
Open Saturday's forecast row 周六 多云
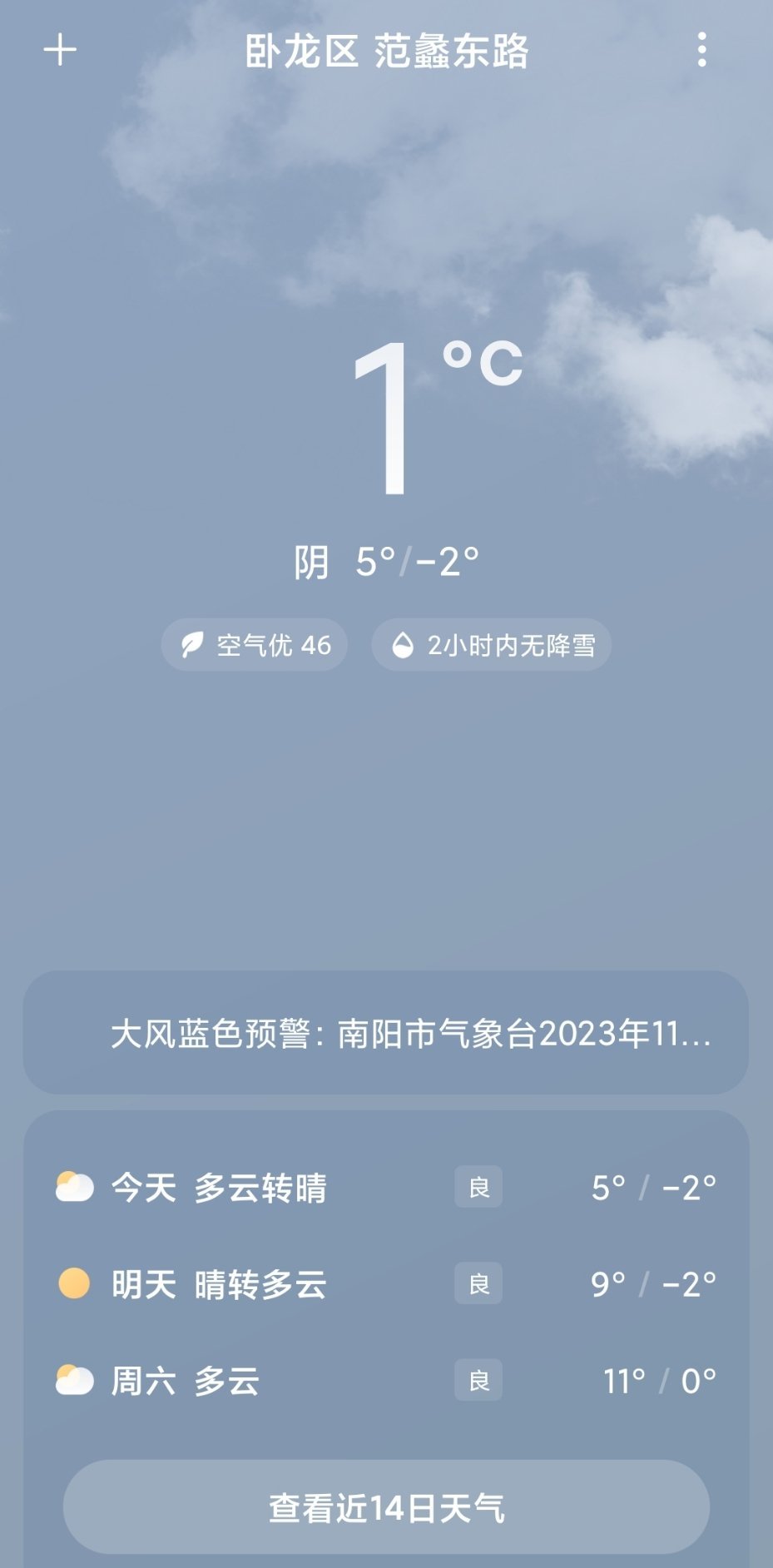coord(386,1381)
